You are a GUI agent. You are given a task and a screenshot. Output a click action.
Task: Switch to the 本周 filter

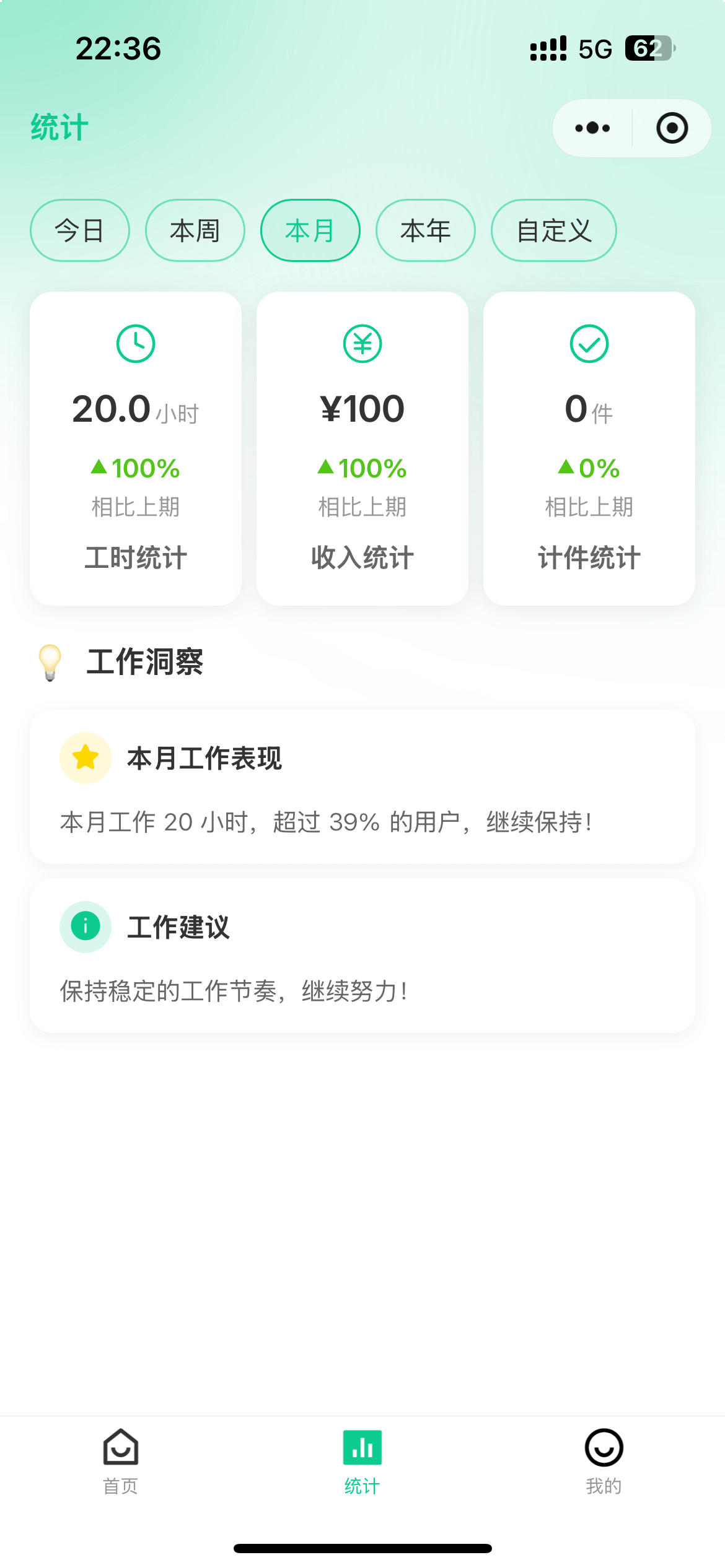click(195, 230)
